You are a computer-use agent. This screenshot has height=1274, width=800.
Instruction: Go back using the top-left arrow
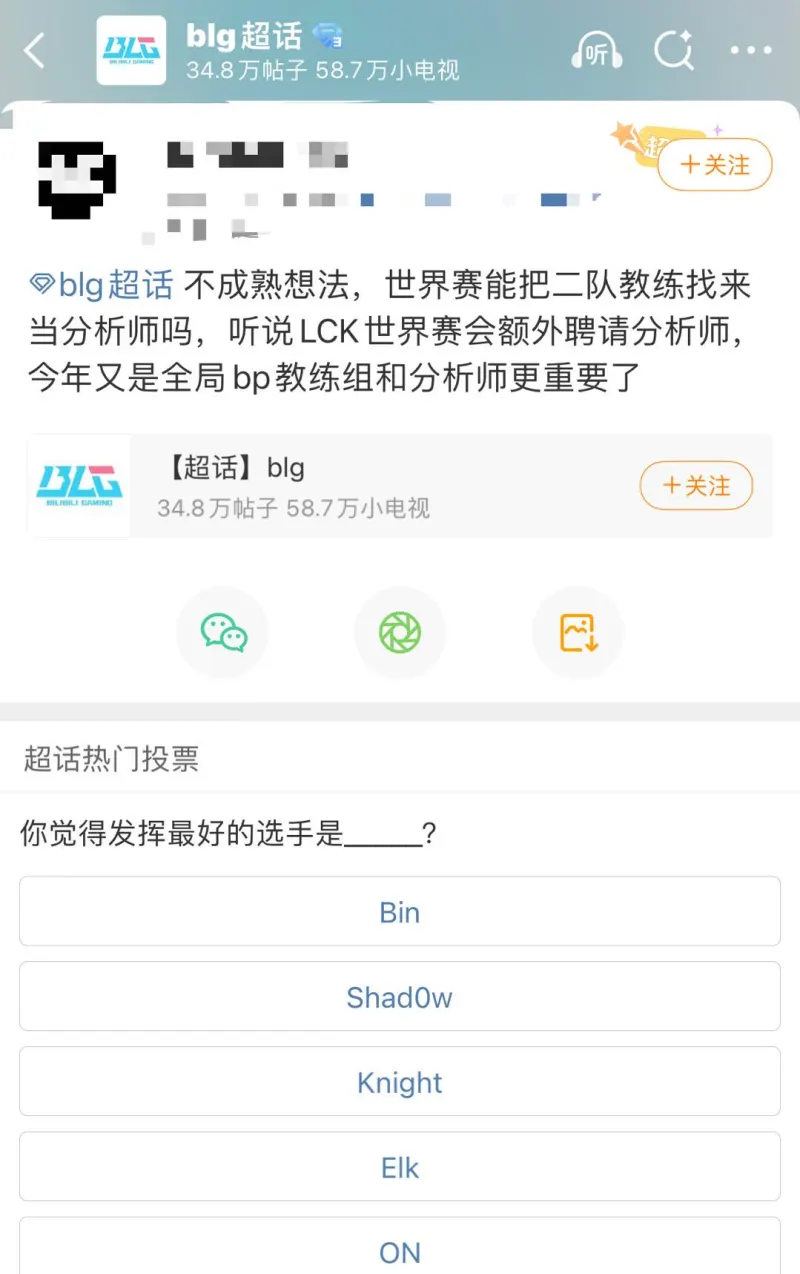35,50
